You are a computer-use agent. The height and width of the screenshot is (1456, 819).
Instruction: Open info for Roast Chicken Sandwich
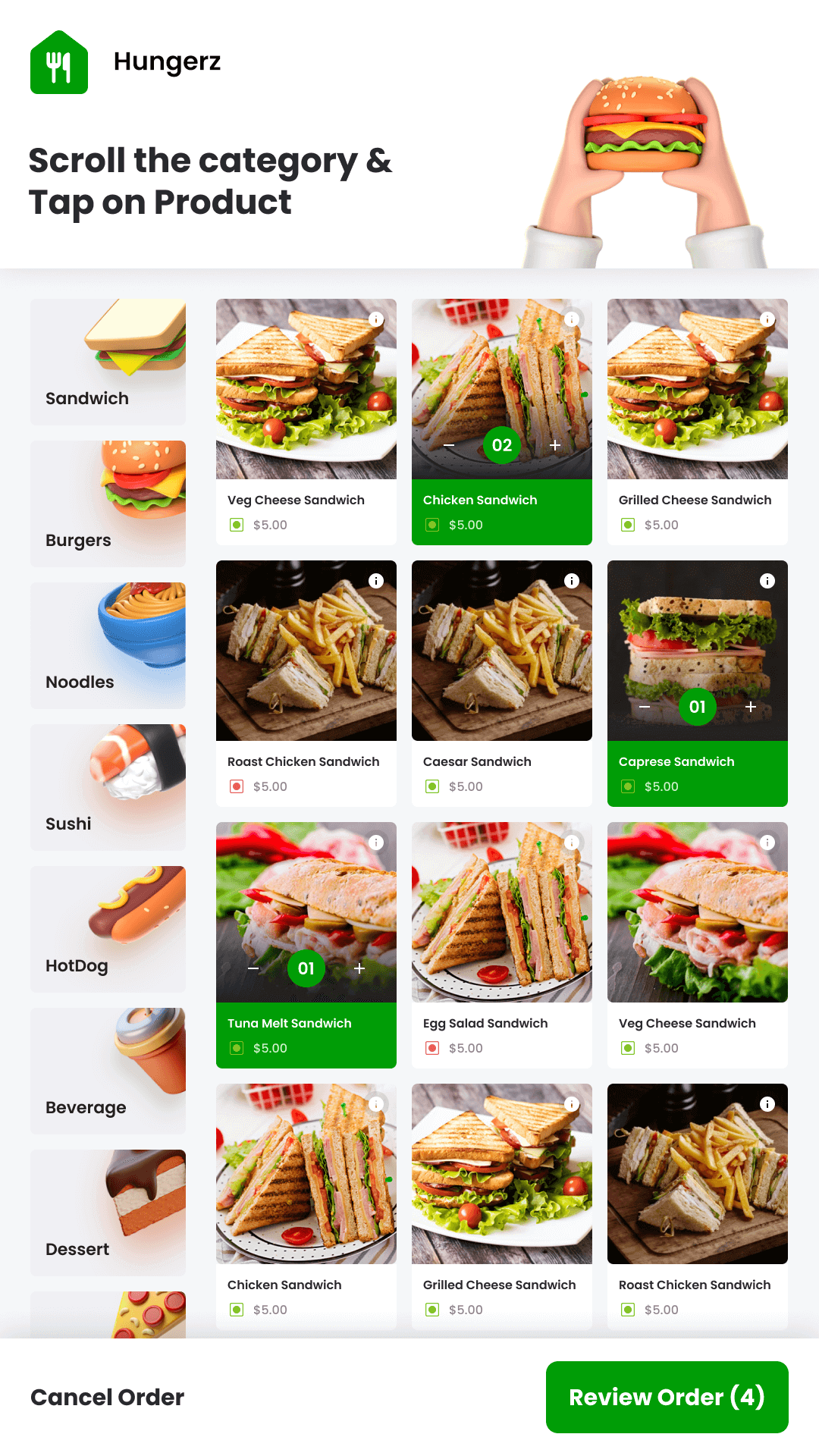coord(376,580)
